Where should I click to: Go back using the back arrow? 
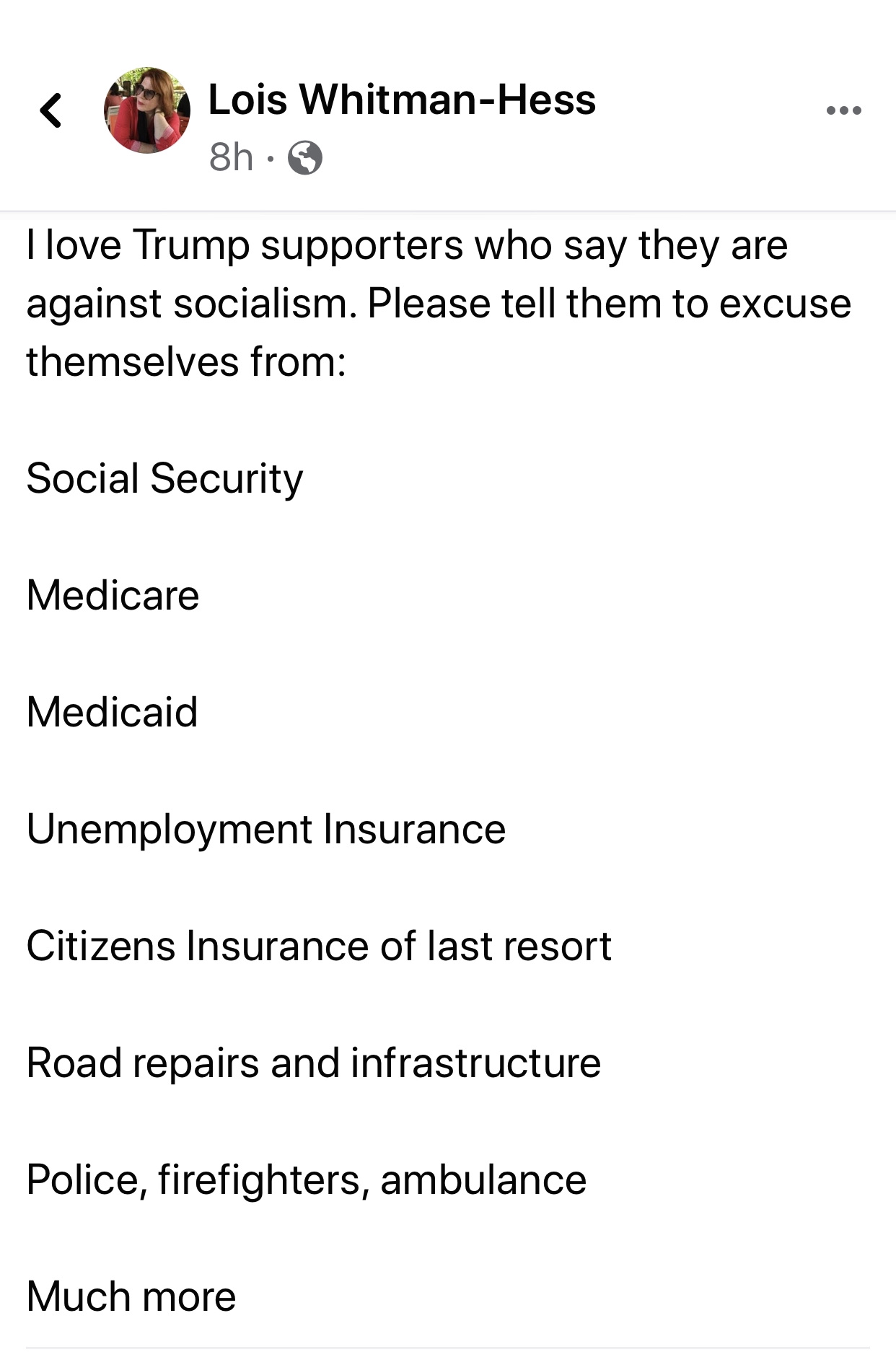pos(50,110)
